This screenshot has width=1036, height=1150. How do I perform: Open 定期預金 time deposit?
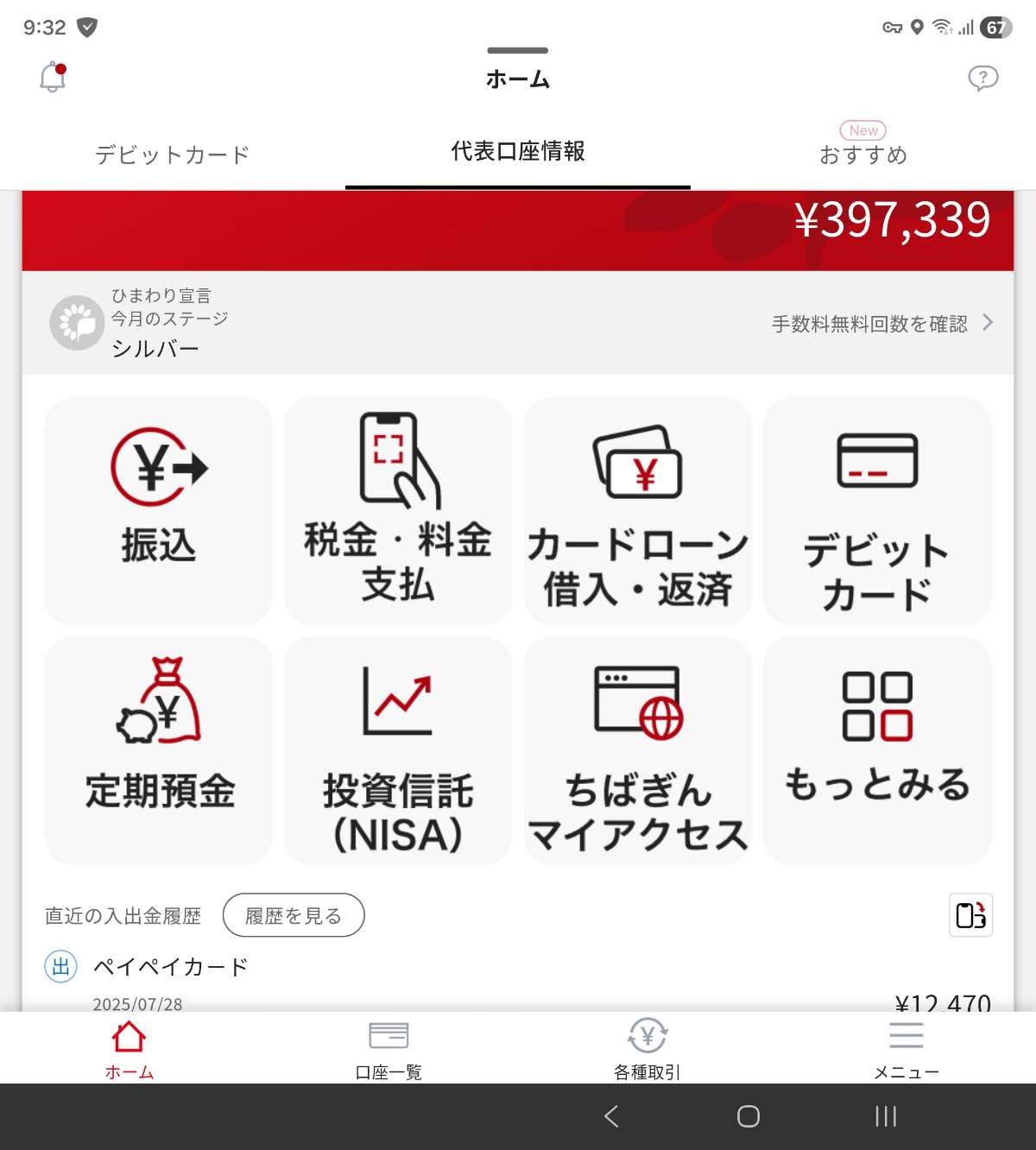point(158,750)
